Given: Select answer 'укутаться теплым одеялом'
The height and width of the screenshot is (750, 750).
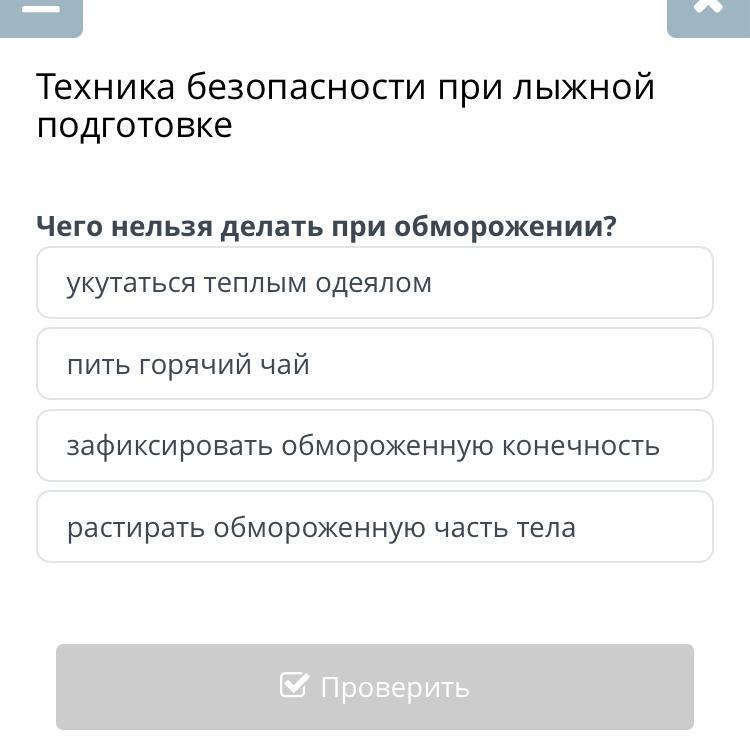Looking at the screenshot, I should [375, 283].
